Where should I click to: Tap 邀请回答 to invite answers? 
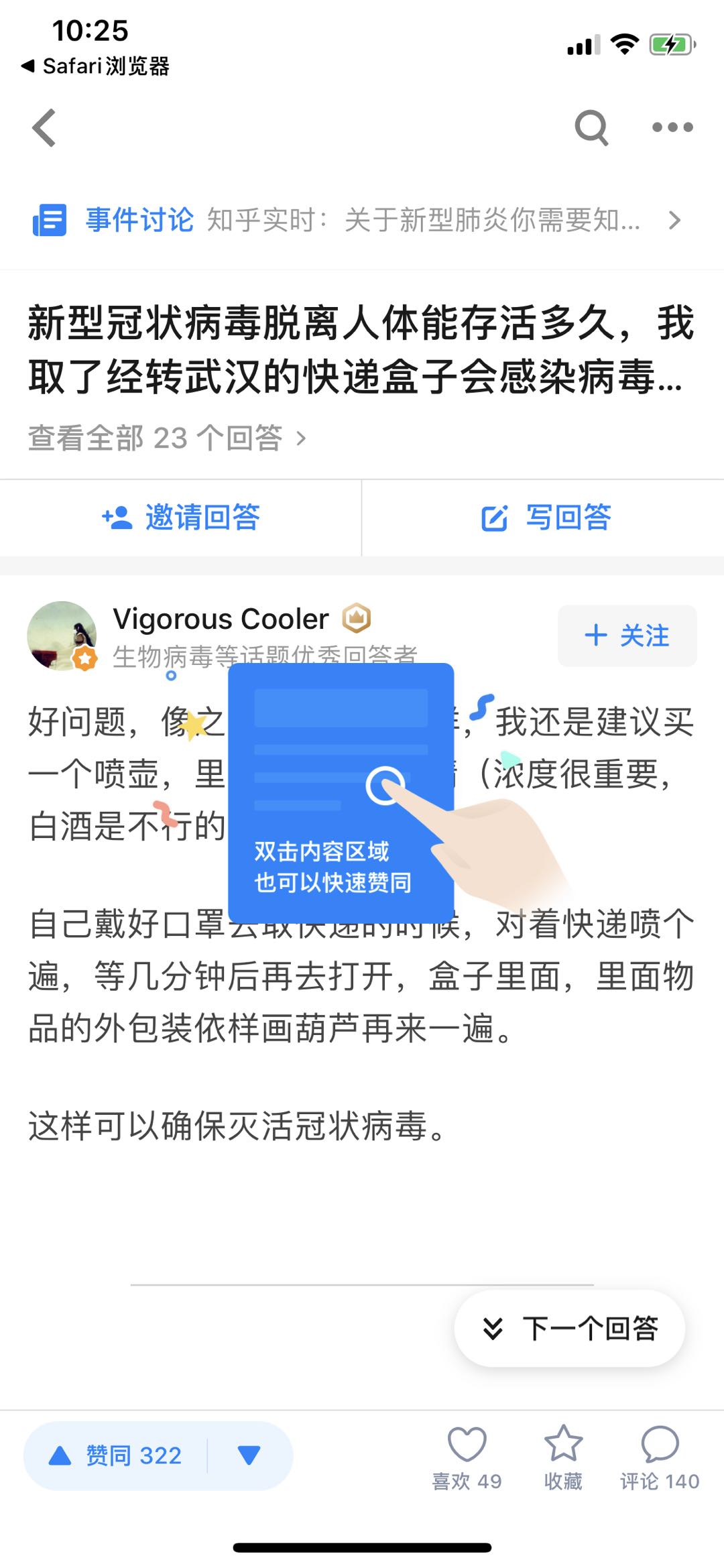[x=181, y=518]
